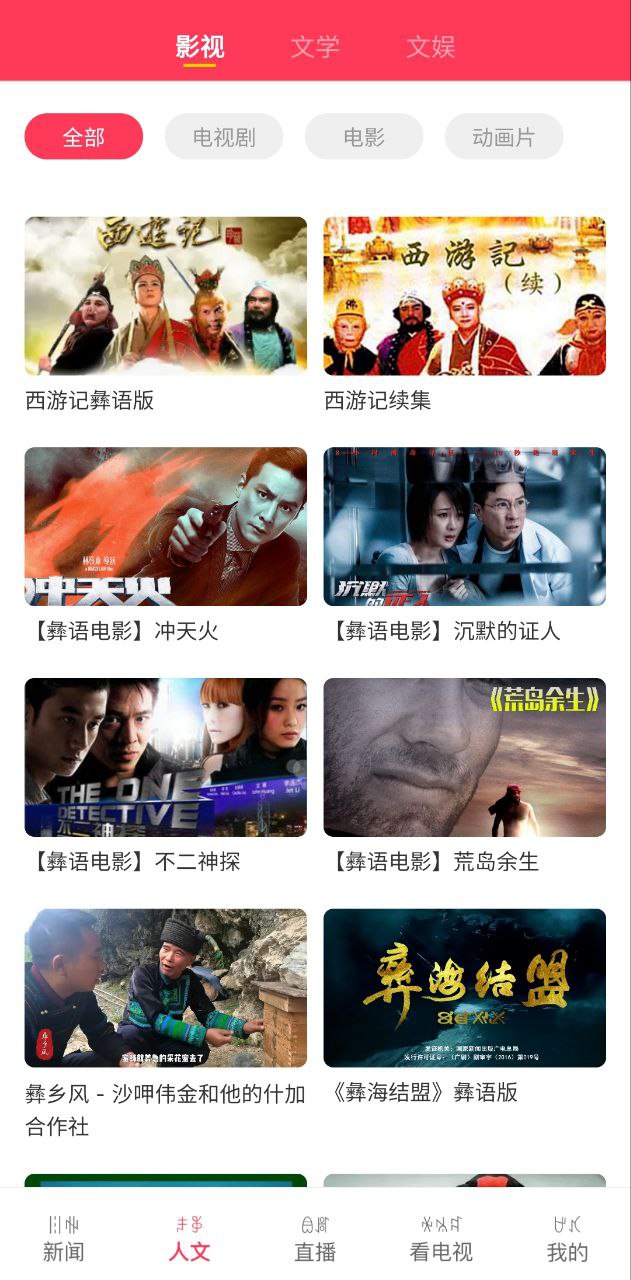Image resolution: width=631 pixels, height=1280 pixels.
Task: Filter by 电影
Action: (x=364, y=137)
